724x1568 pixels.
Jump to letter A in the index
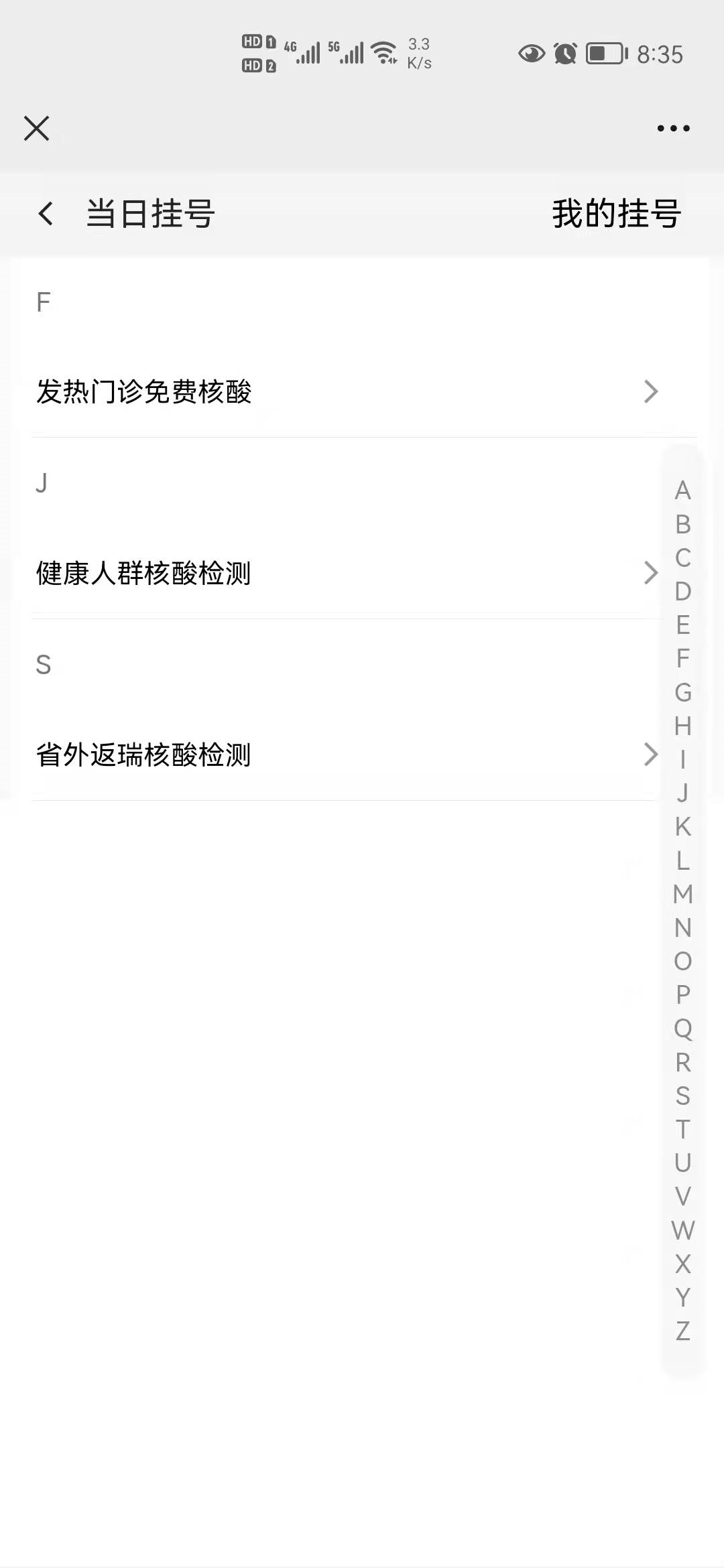click(x=682, y=491)
